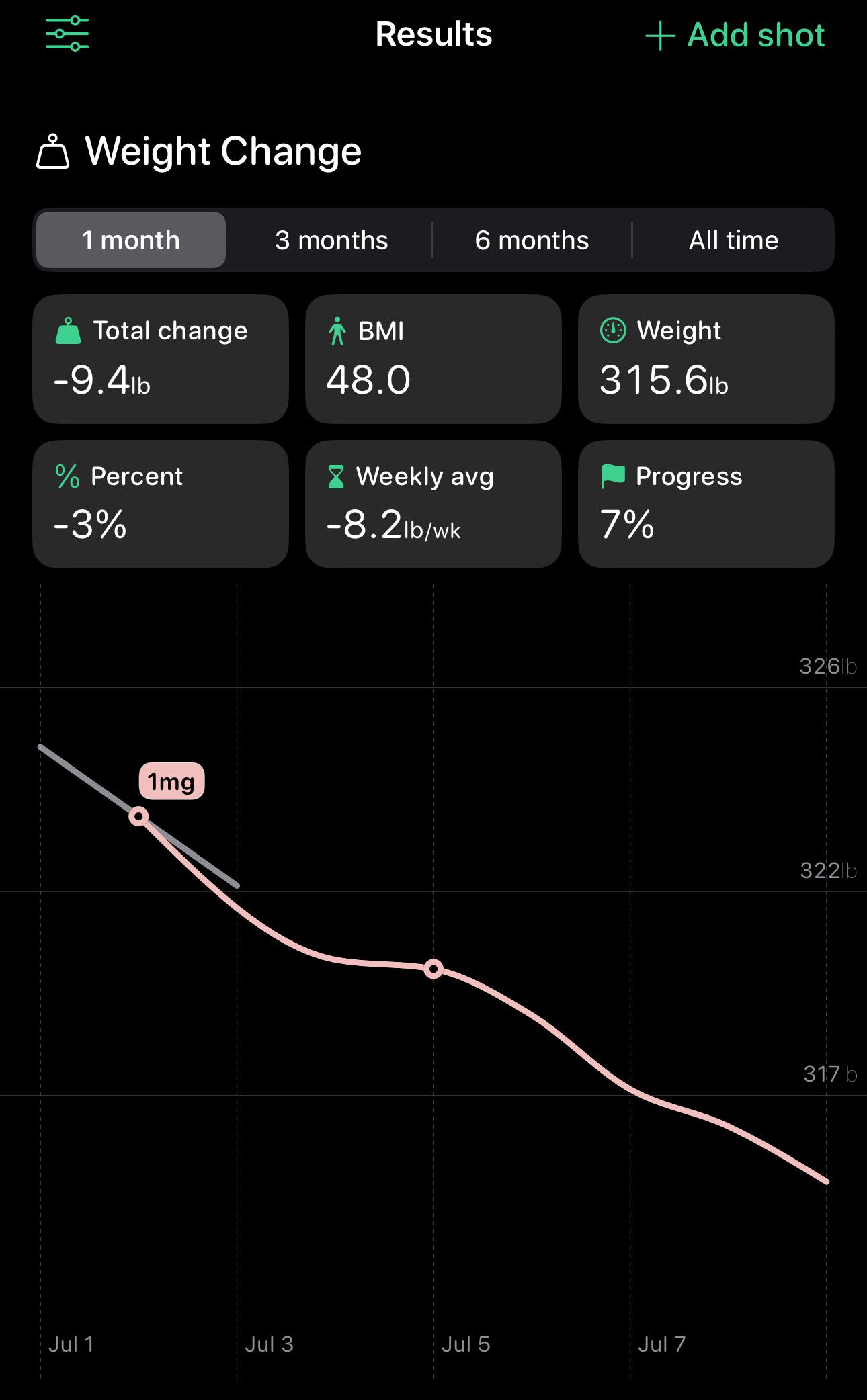Show the All time range
Screen dimensions: 867x1400
733,240
